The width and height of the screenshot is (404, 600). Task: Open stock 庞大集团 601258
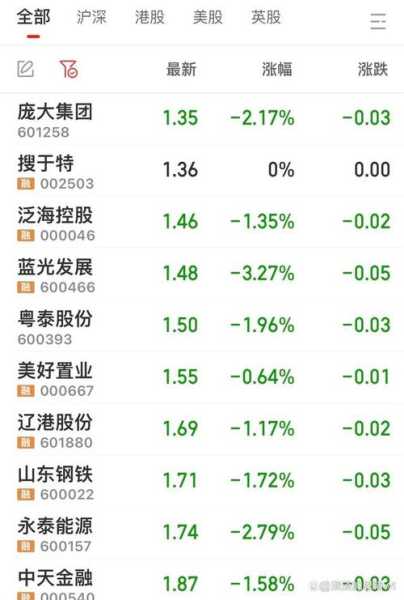point(202,119)
